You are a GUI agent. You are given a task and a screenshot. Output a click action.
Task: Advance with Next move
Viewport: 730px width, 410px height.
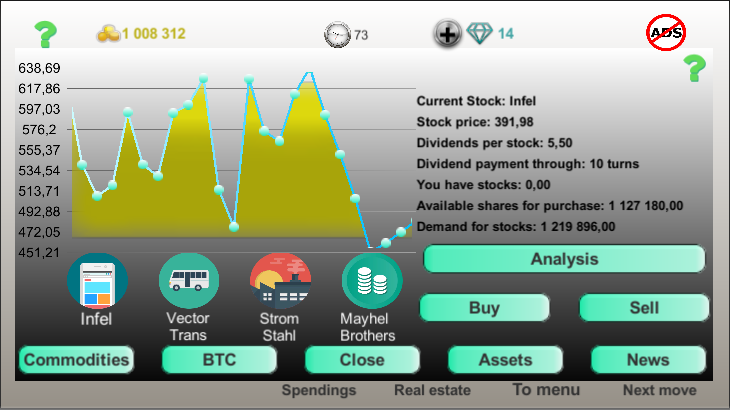click(x=659, y=390)
